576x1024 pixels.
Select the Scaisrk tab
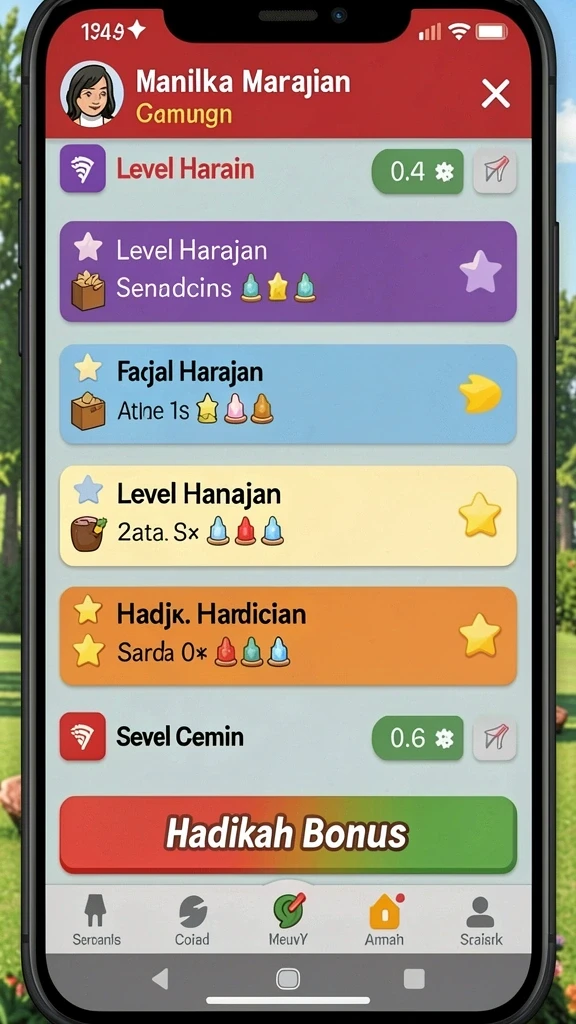481,921
